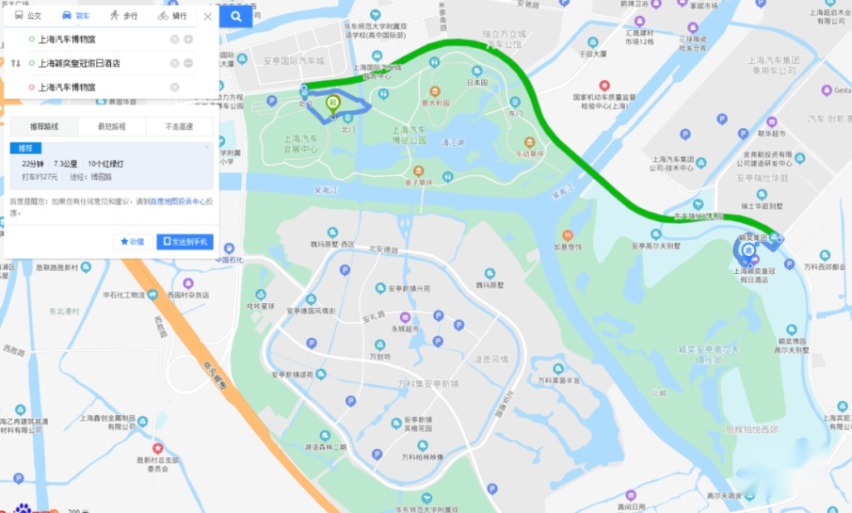This screenshot has width=852, height=513.
Task: Expand the route card chevron
Action: [x=206, y=147]
